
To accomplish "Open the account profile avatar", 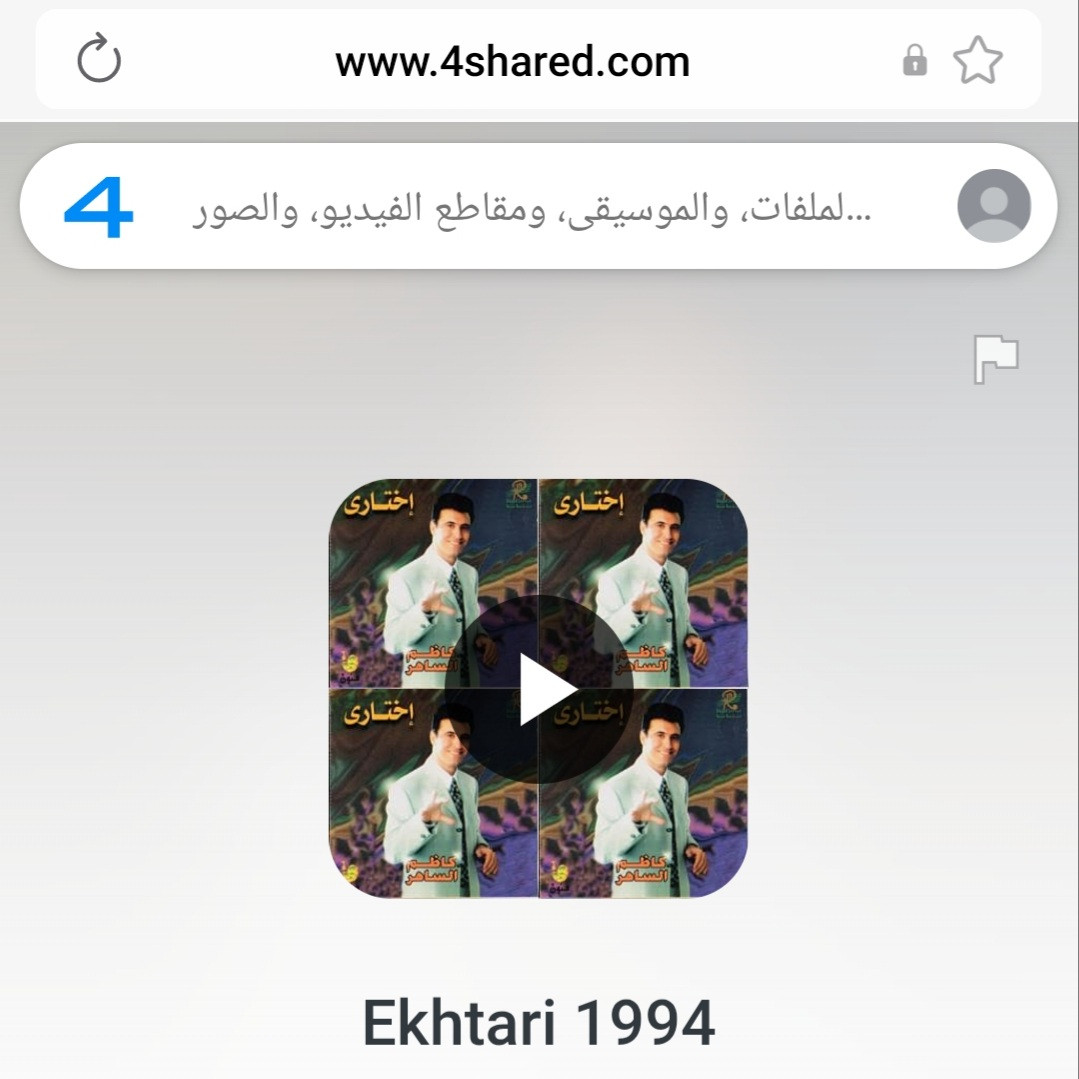I will [x=993, y=206].
